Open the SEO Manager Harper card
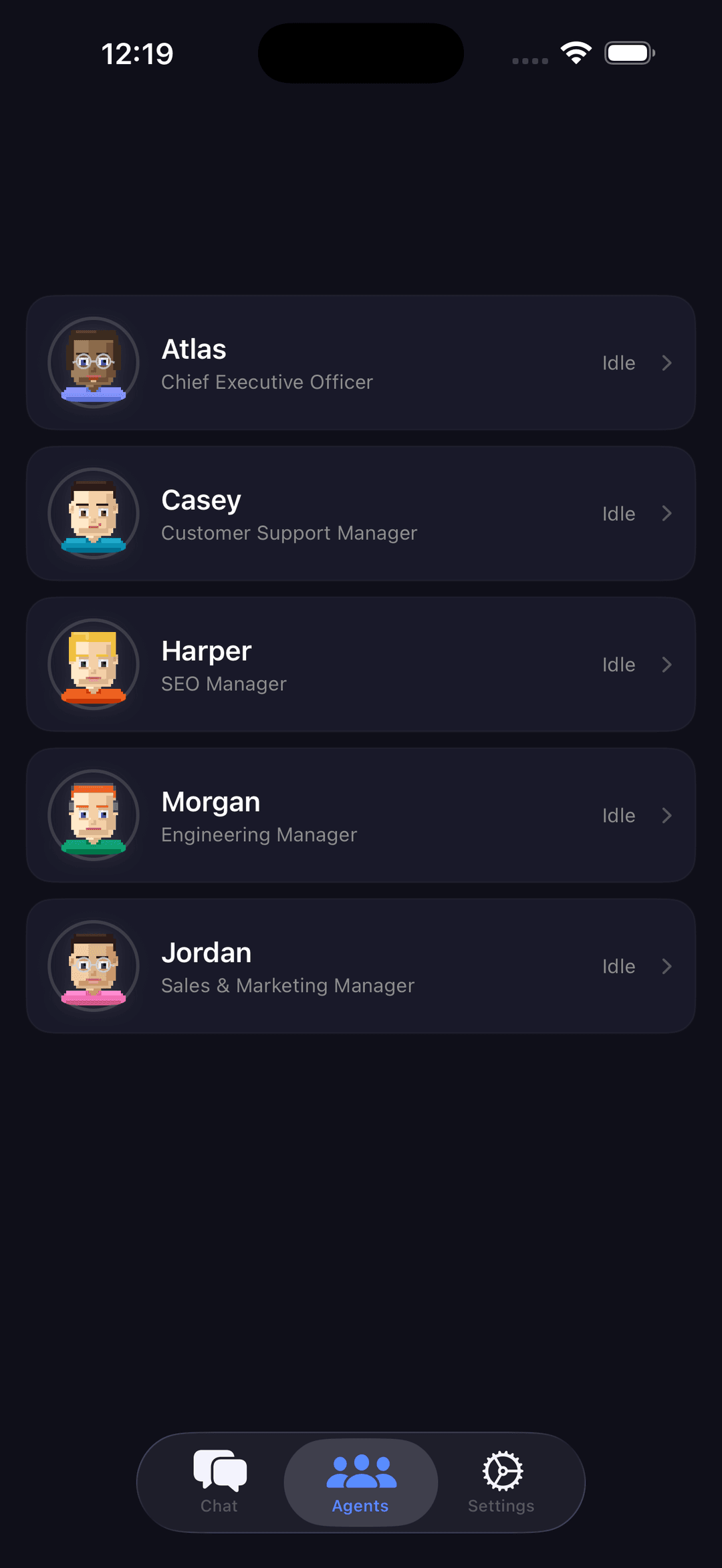The image size is (722, 1568). click(x=361, y=665)
